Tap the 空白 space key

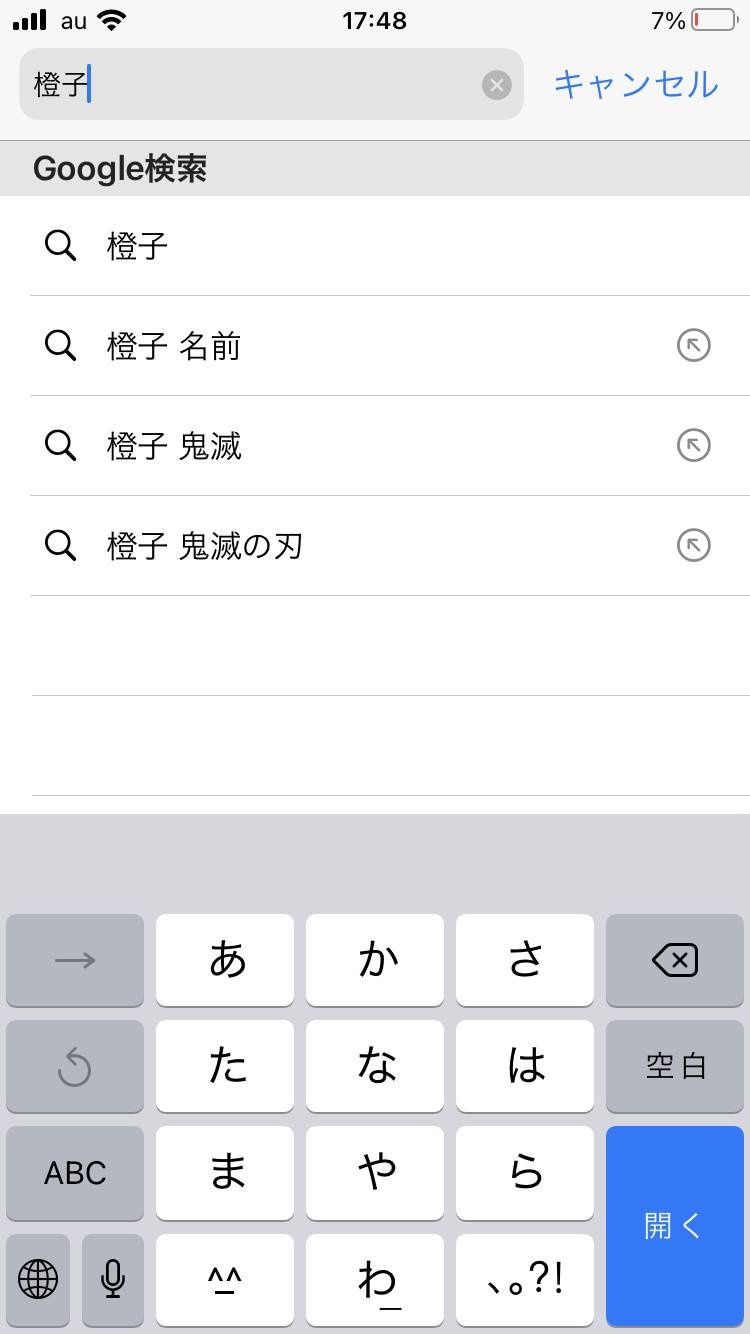tap(675, 1067)
